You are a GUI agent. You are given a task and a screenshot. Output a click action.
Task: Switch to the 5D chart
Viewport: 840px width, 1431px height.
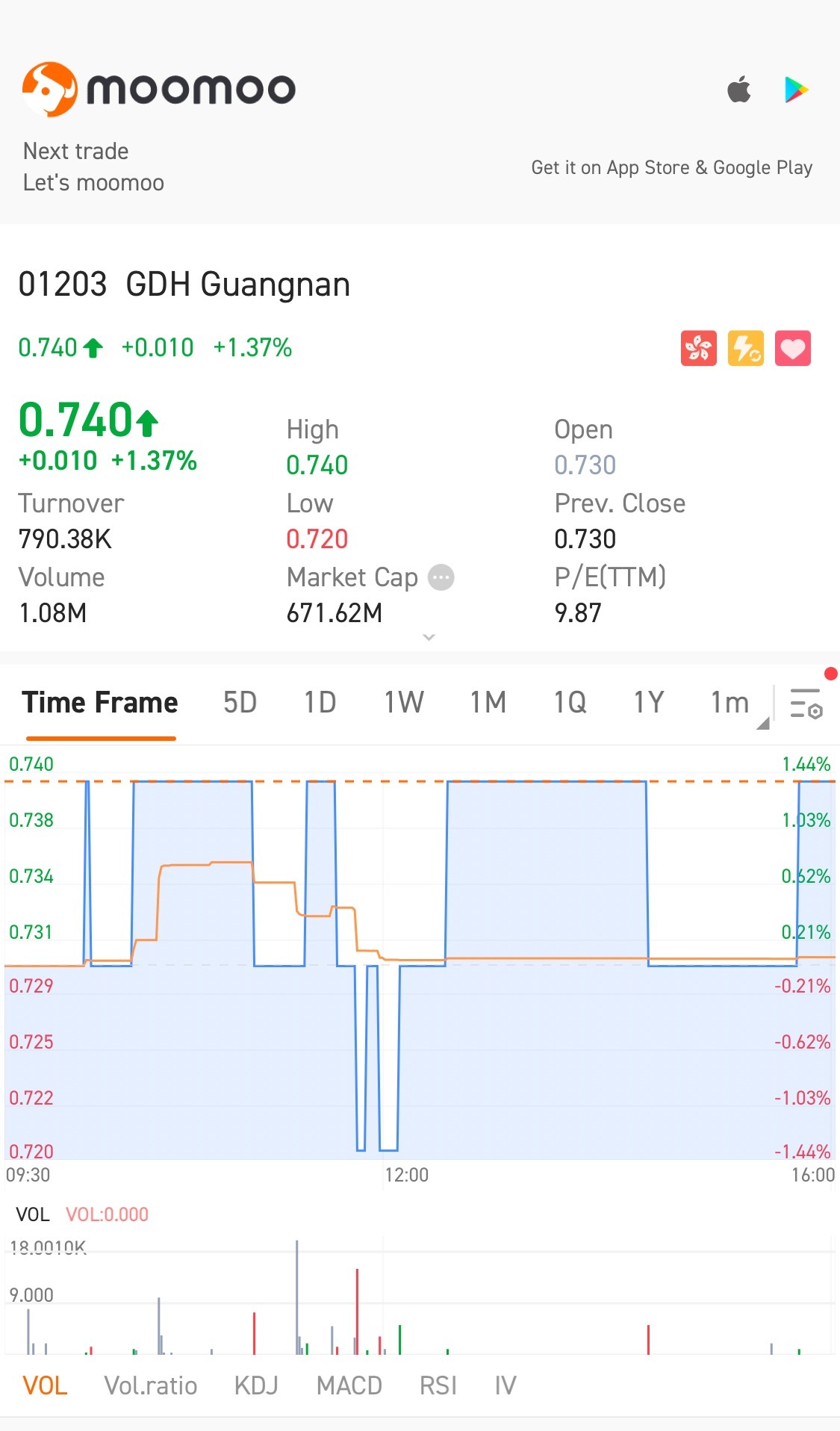(x=240, y=703)
